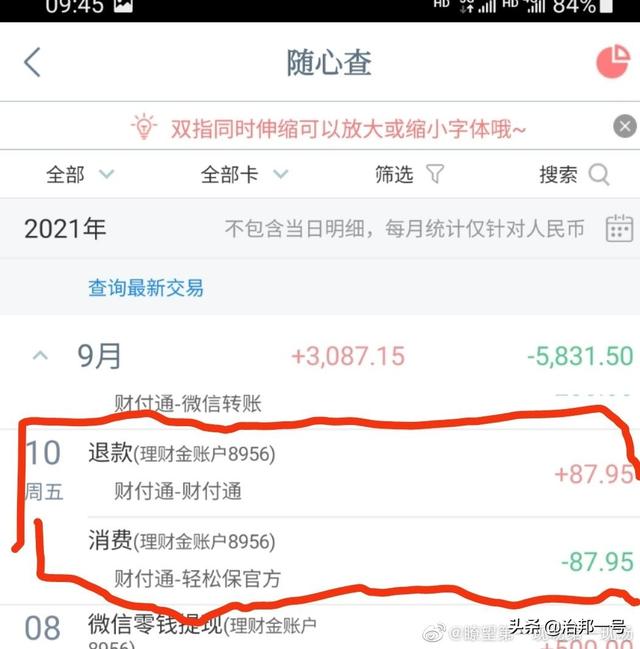Viewport: 640px width, 649px height.
Task: Tap 查询最新交易 link
Action: pyautogui.click(x=146, y=288)
